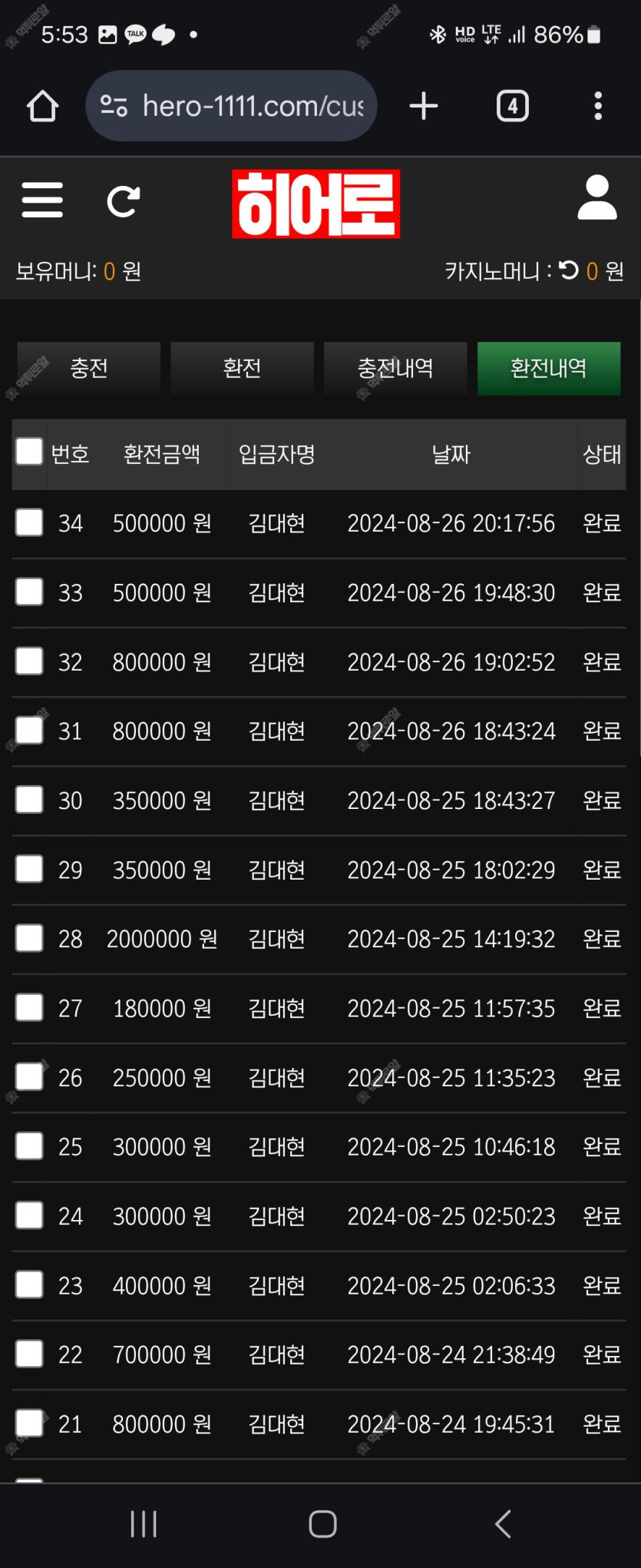Tap the browser address bar
This screenshot has height=1568, width=641.
click(x=232, y=106)
